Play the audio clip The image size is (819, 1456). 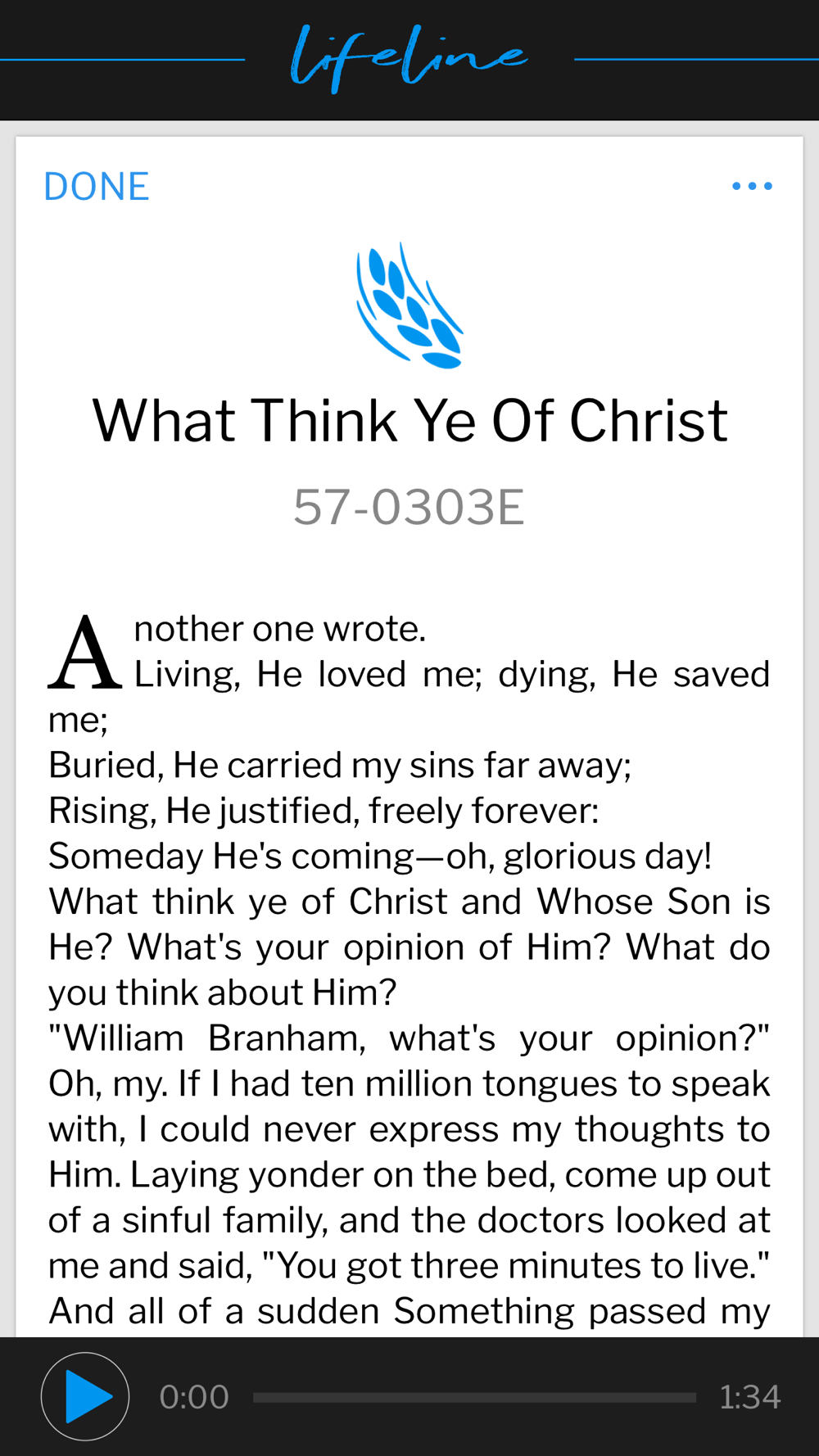(x=85, y=1396)
